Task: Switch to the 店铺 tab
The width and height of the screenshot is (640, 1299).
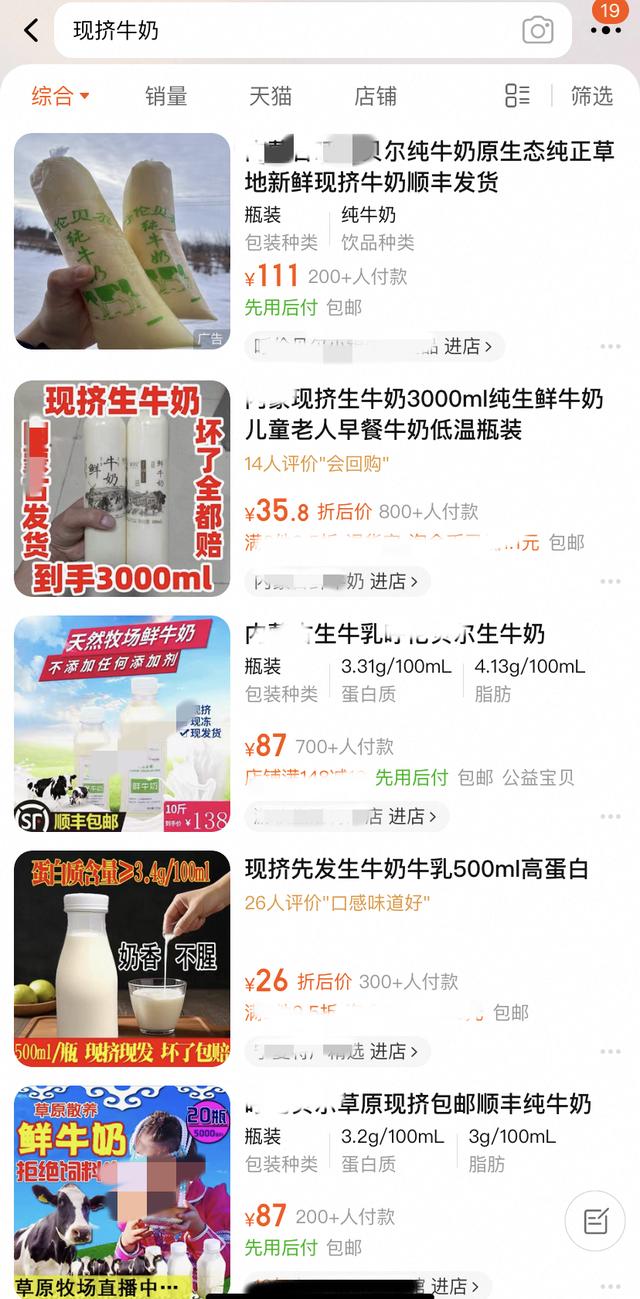Action: coord(375,96)
